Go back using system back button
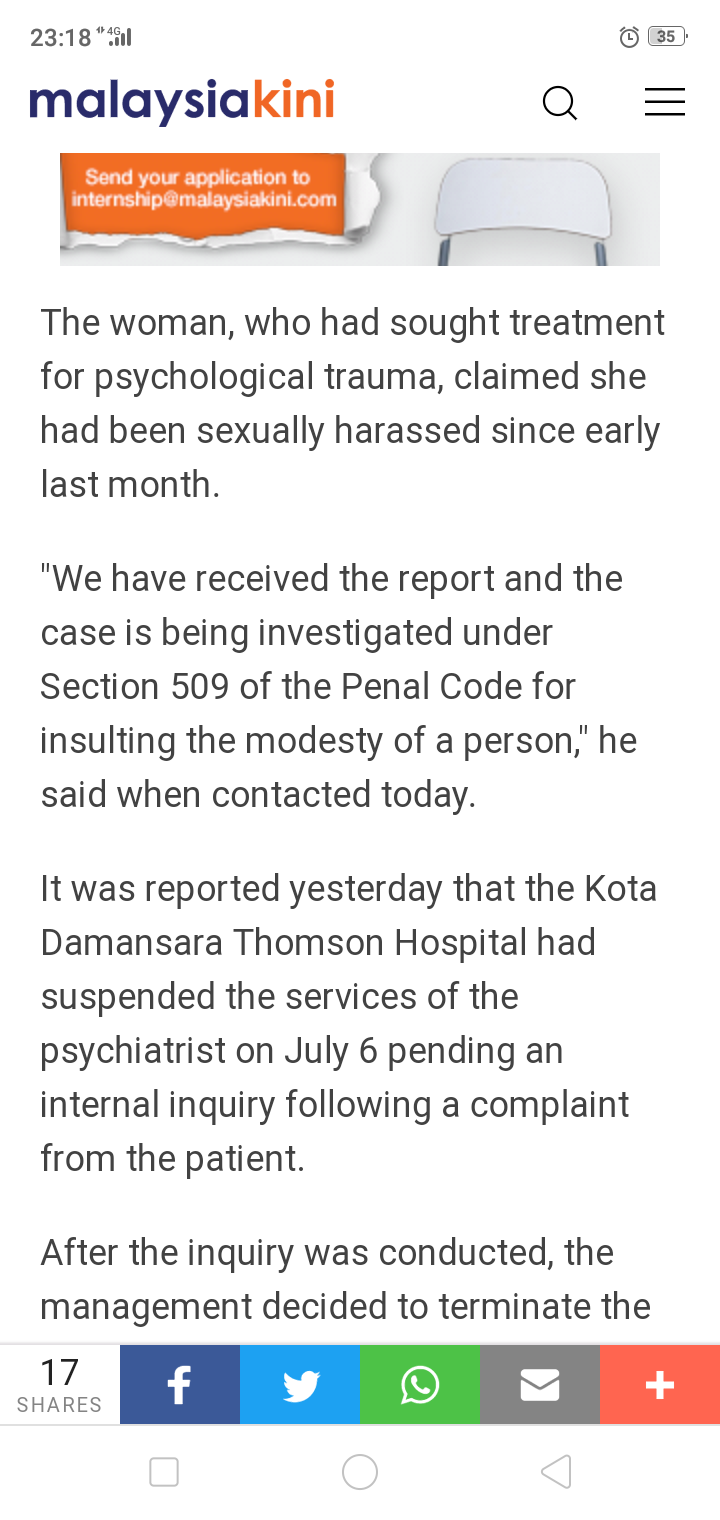720x1520 pixels. (556, 1472)
